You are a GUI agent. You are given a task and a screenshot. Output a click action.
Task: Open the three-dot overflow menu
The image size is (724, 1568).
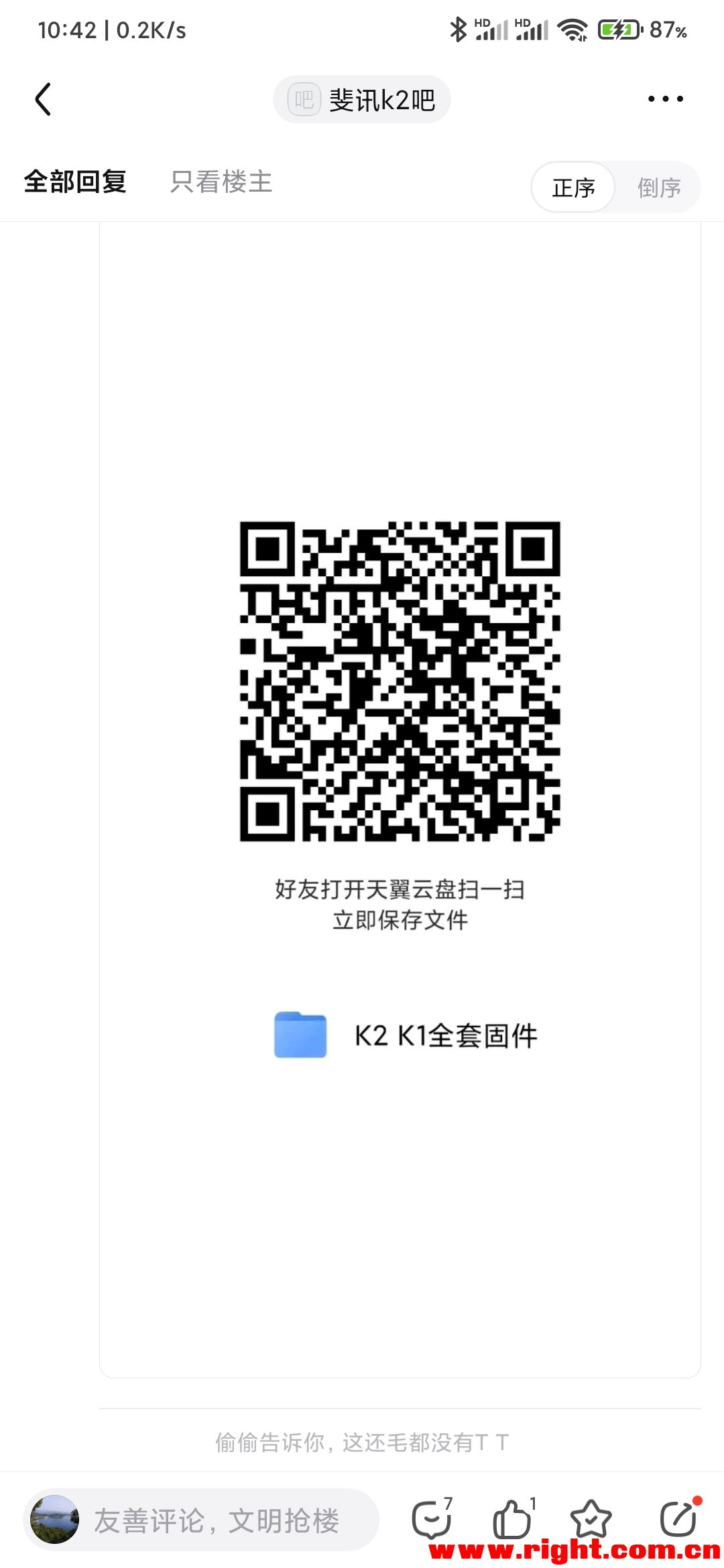pos(665,99)
